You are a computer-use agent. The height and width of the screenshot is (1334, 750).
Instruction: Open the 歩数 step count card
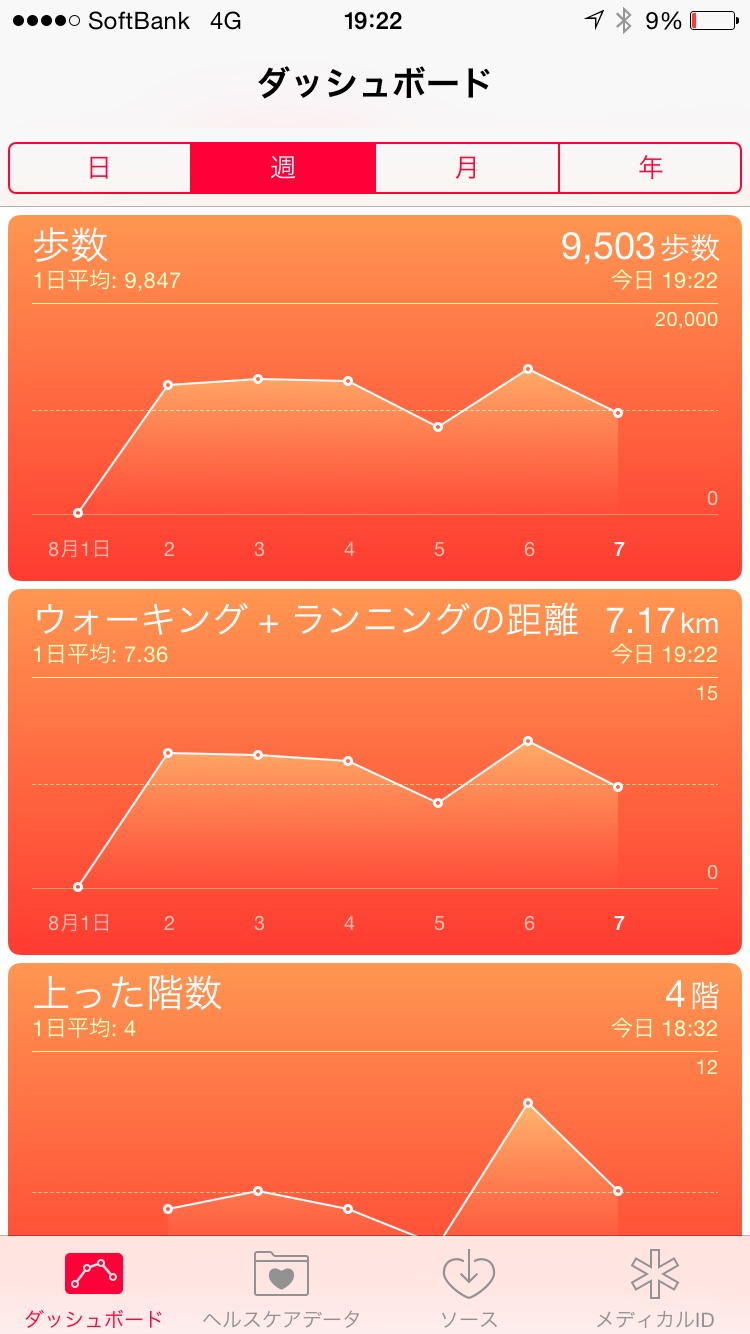coord(375,398)
